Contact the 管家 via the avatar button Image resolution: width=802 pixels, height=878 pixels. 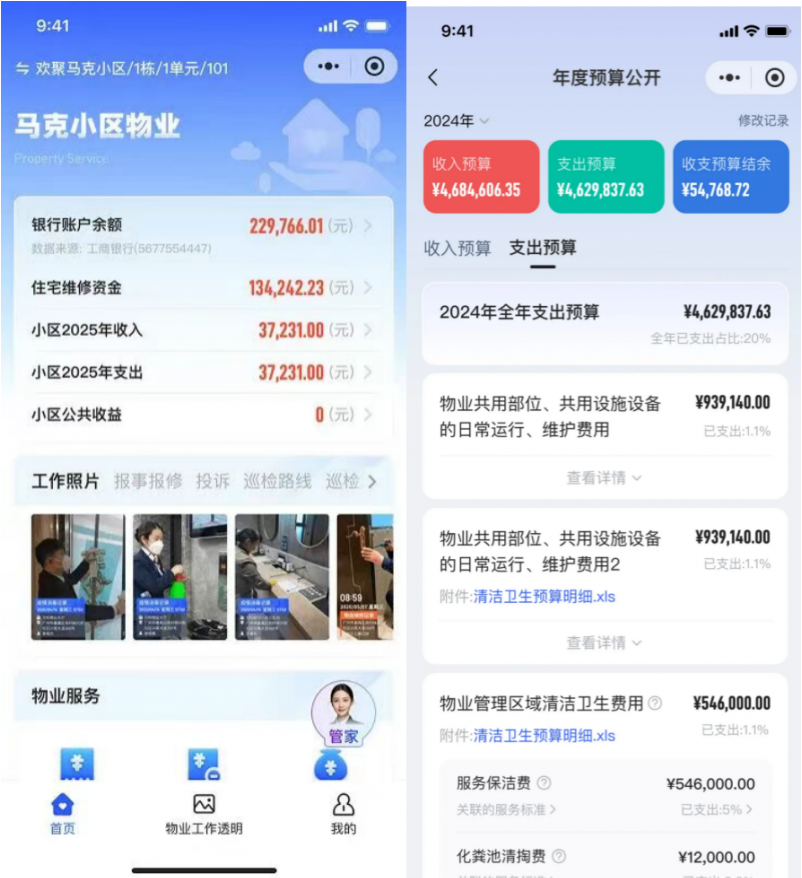(343, 714)
